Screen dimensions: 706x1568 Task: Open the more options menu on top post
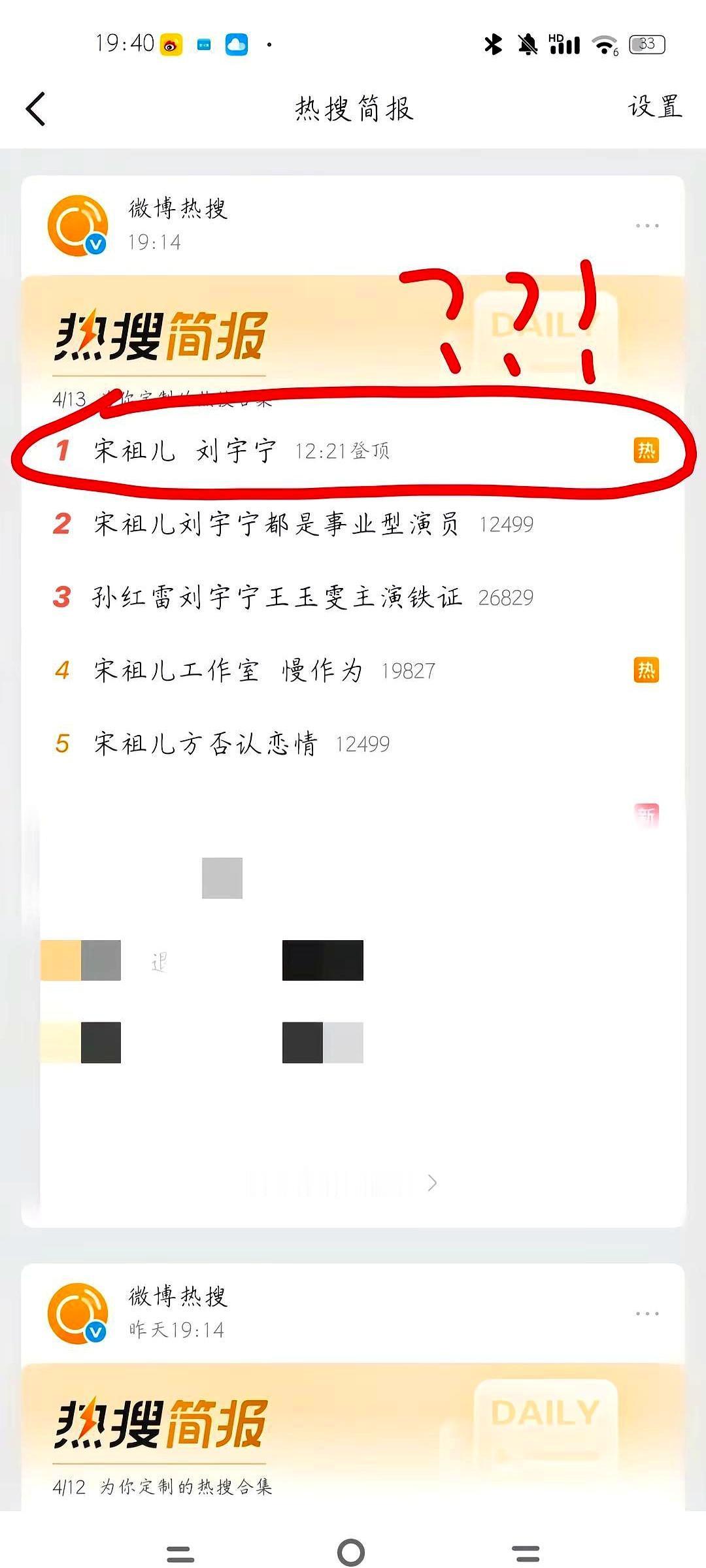(x=646, y=225)
